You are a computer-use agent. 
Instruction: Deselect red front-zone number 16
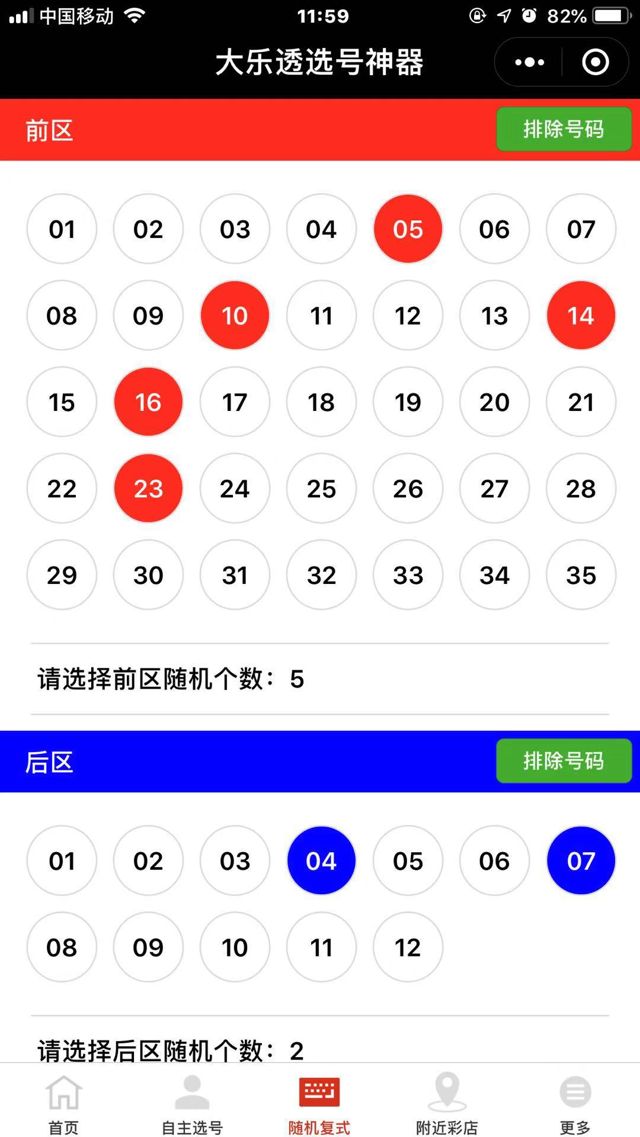tap(148, 402)
